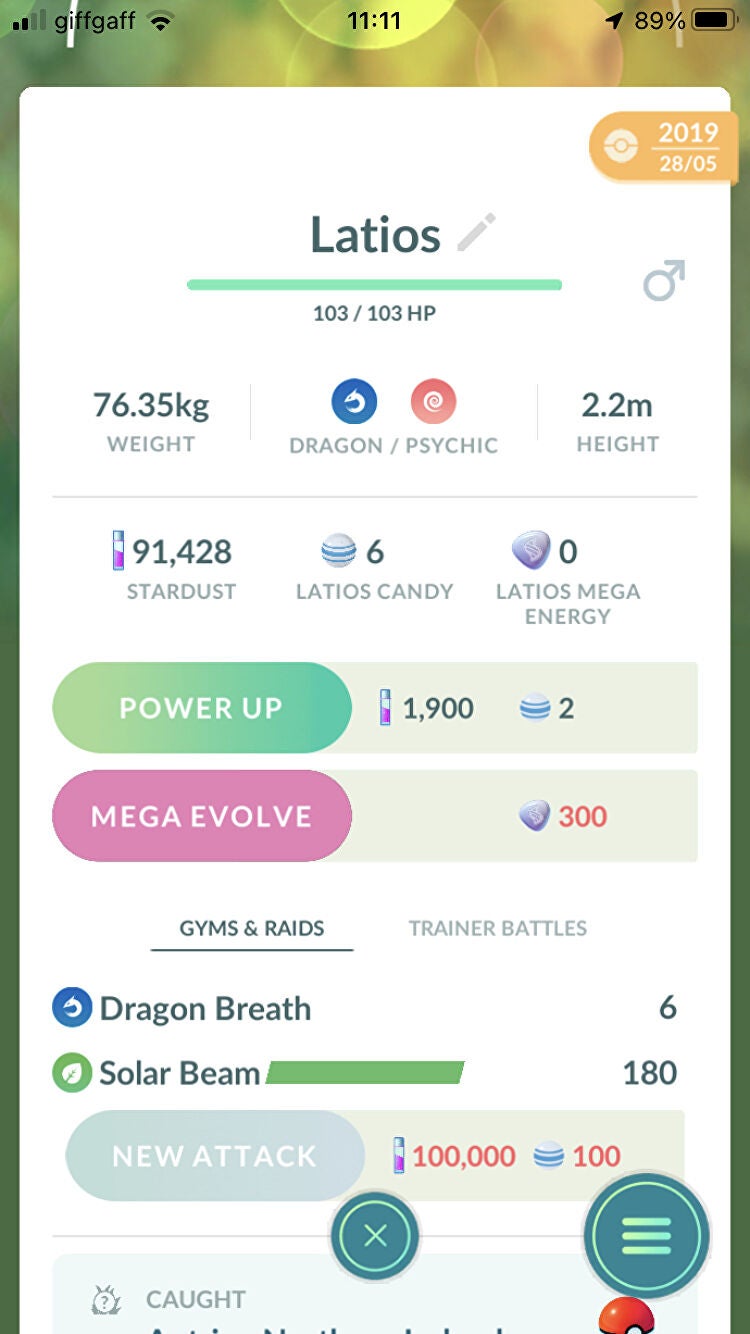Open the round options menu button
This screenshot has height=1334, width=750.
tap(646, 1237)
